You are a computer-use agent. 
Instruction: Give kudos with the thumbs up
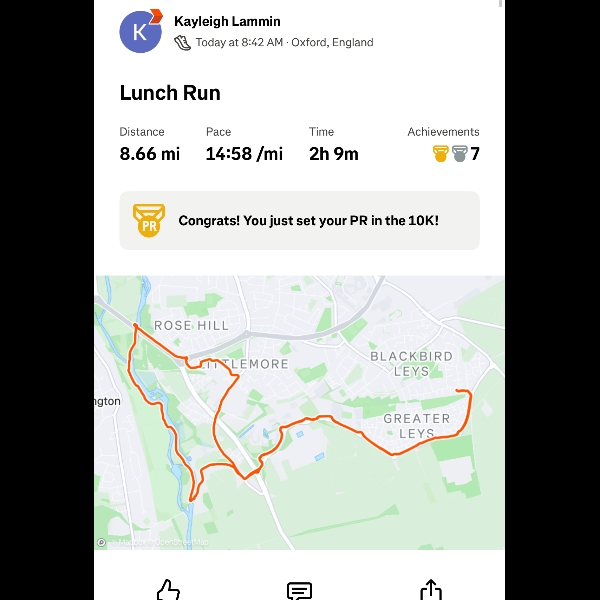pos(168,589)
